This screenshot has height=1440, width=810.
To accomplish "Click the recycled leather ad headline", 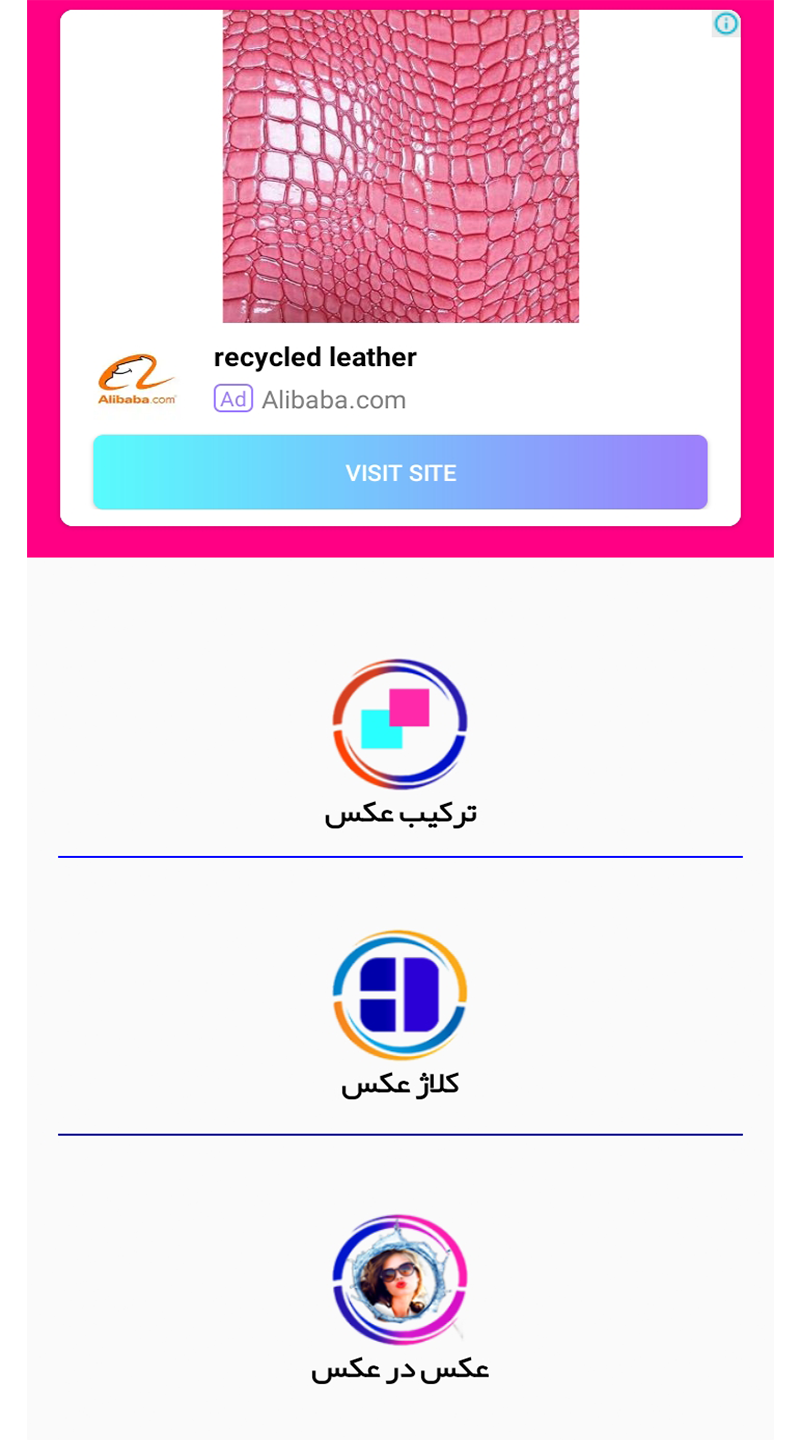I will (x=315, y=357).
